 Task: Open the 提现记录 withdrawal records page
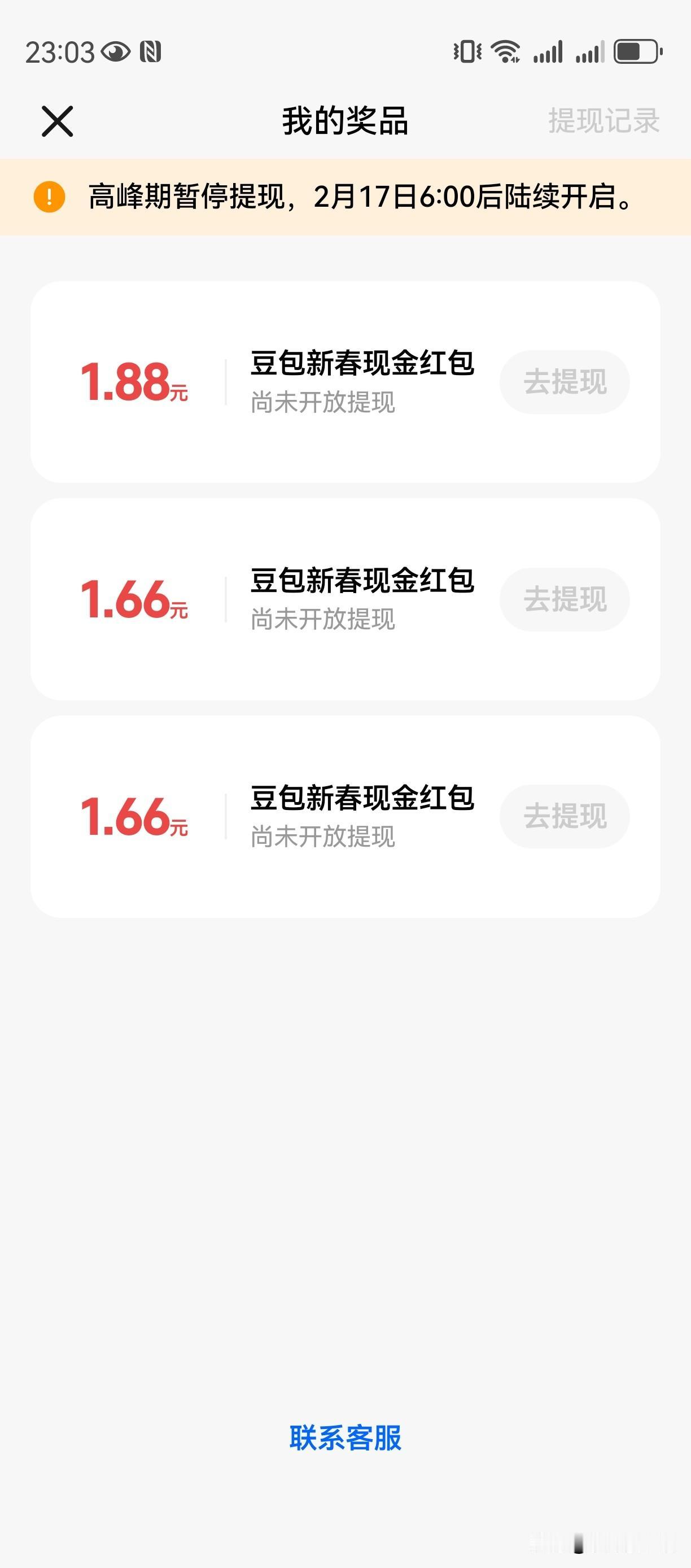(603, 120)
